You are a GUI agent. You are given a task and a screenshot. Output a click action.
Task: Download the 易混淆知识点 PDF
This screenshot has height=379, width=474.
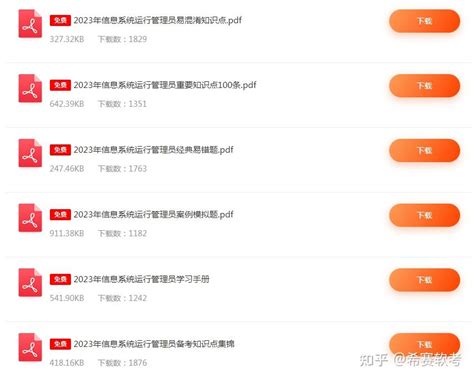[424, 21]
